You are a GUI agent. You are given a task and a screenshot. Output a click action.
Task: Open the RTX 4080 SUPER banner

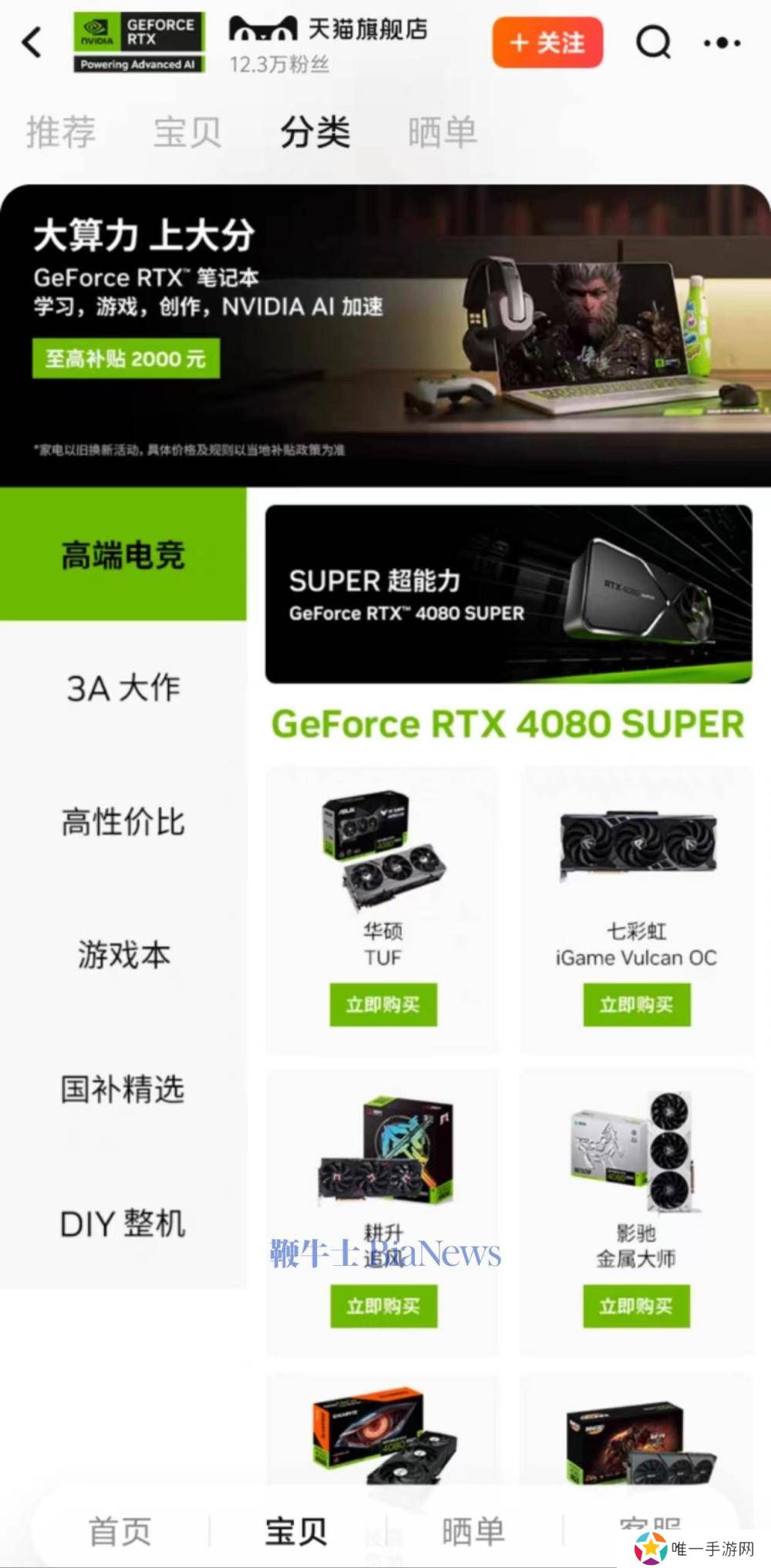(508, 594)
